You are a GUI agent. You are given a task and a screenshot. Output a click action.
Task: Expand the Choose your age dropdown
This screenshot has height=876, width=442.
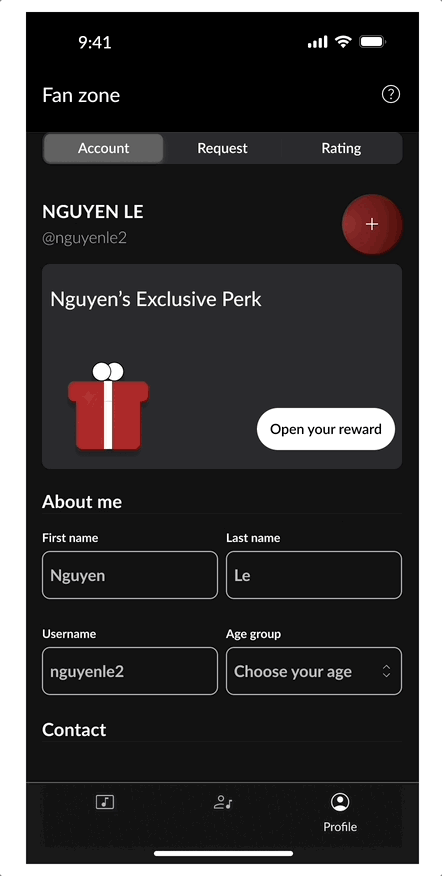point(313,671)
